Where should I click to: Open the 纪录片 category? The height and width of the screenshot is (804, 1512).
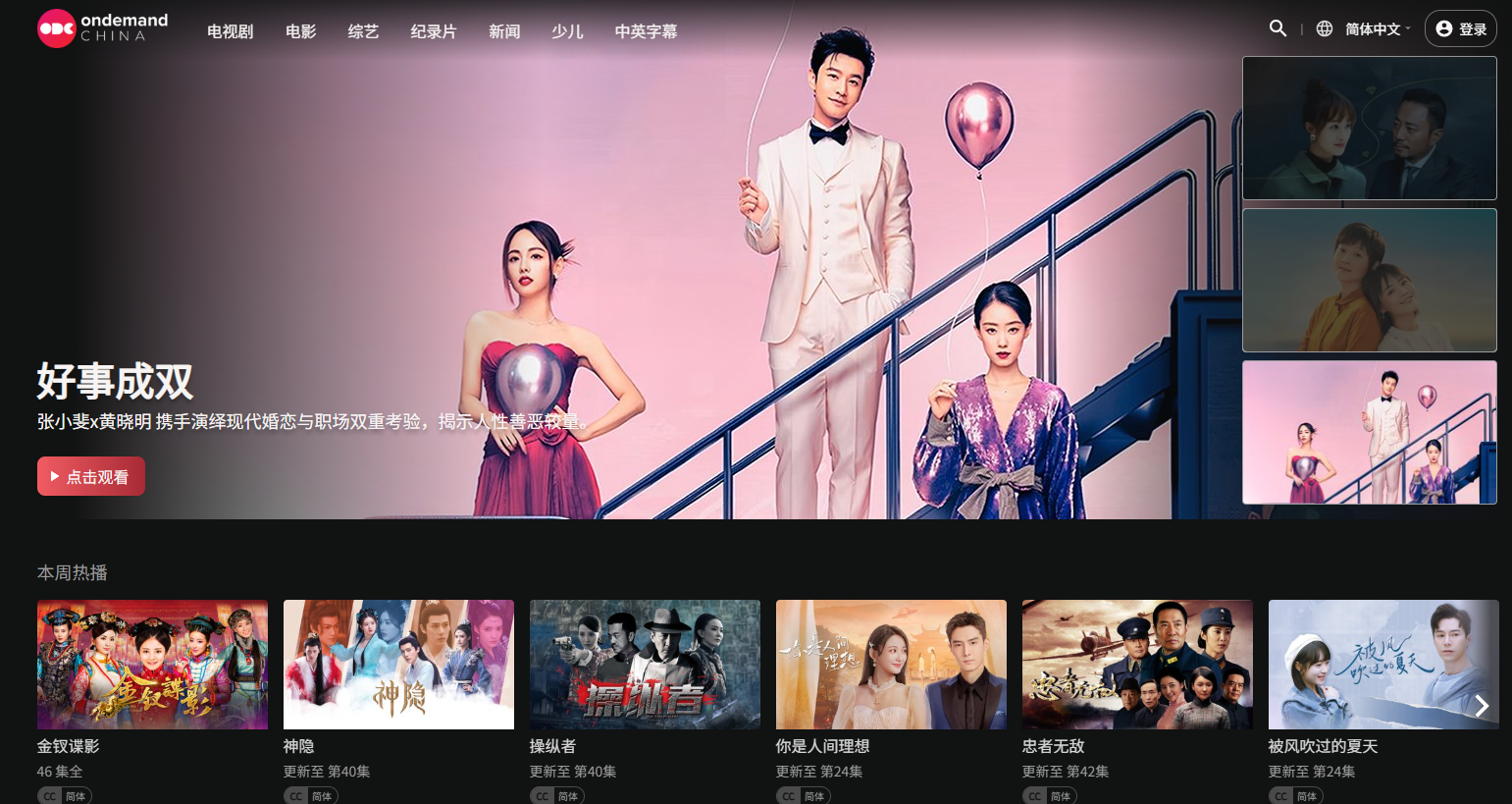(x=434, y=31)
